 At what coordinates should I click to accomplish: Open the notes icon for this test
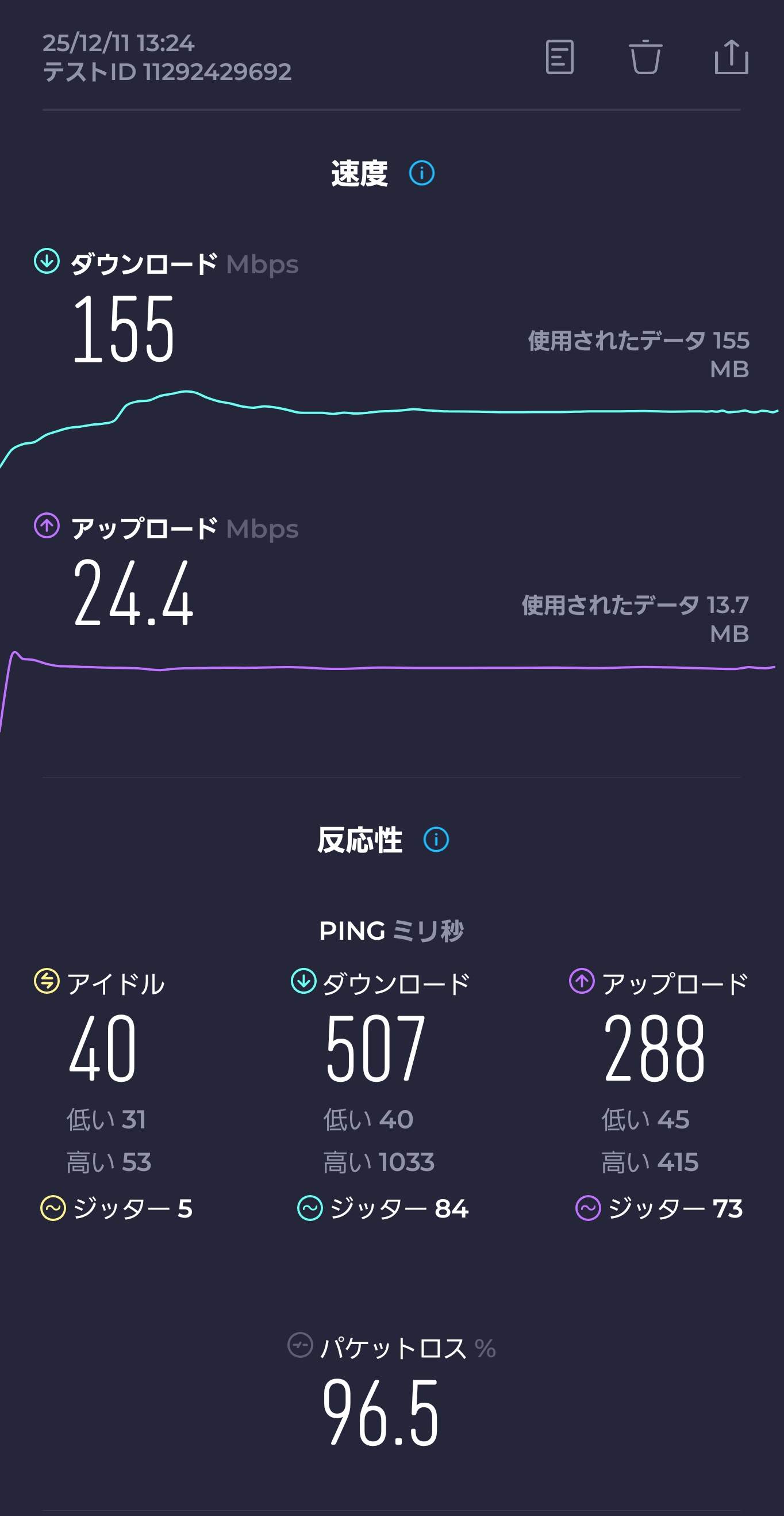pos(559,57)
